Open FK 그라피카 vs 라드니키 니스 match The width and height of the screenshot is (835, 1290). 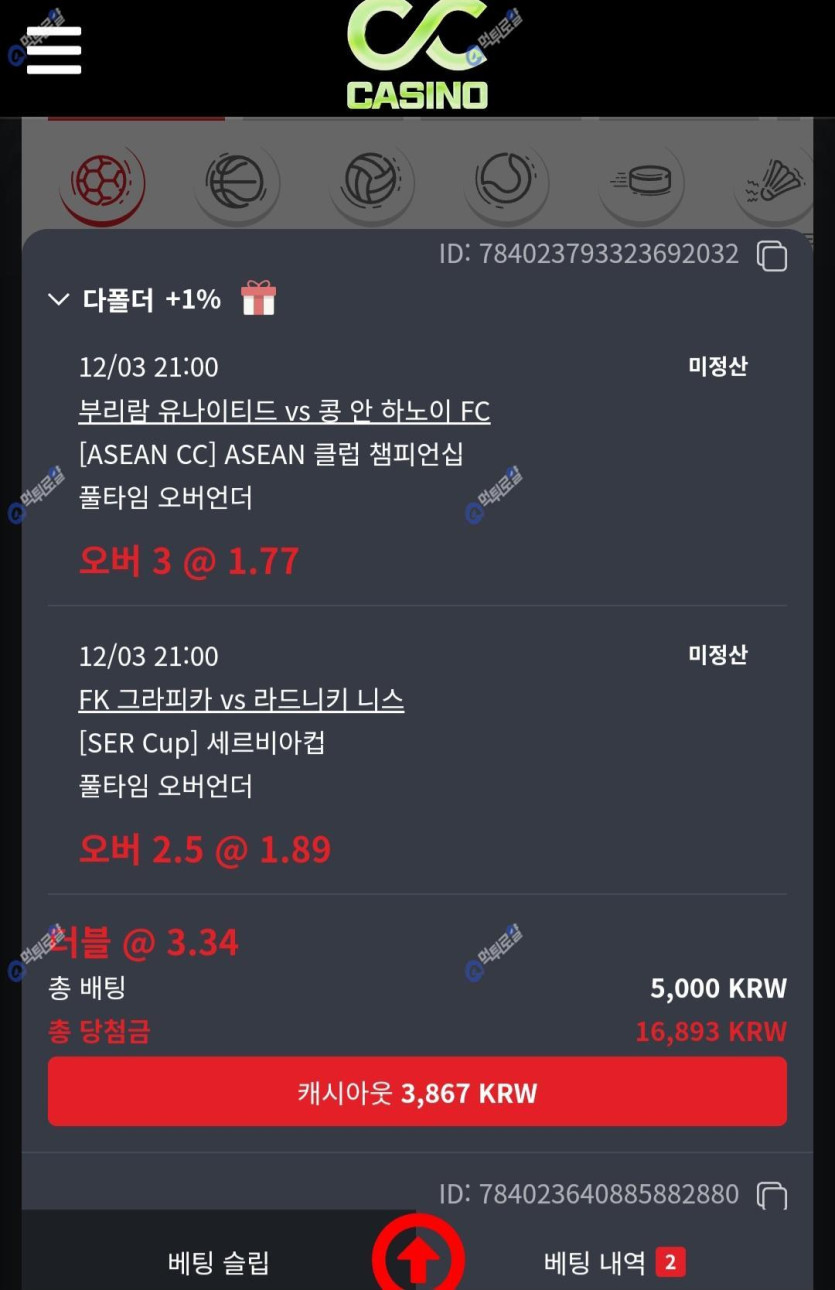(241, 699)
